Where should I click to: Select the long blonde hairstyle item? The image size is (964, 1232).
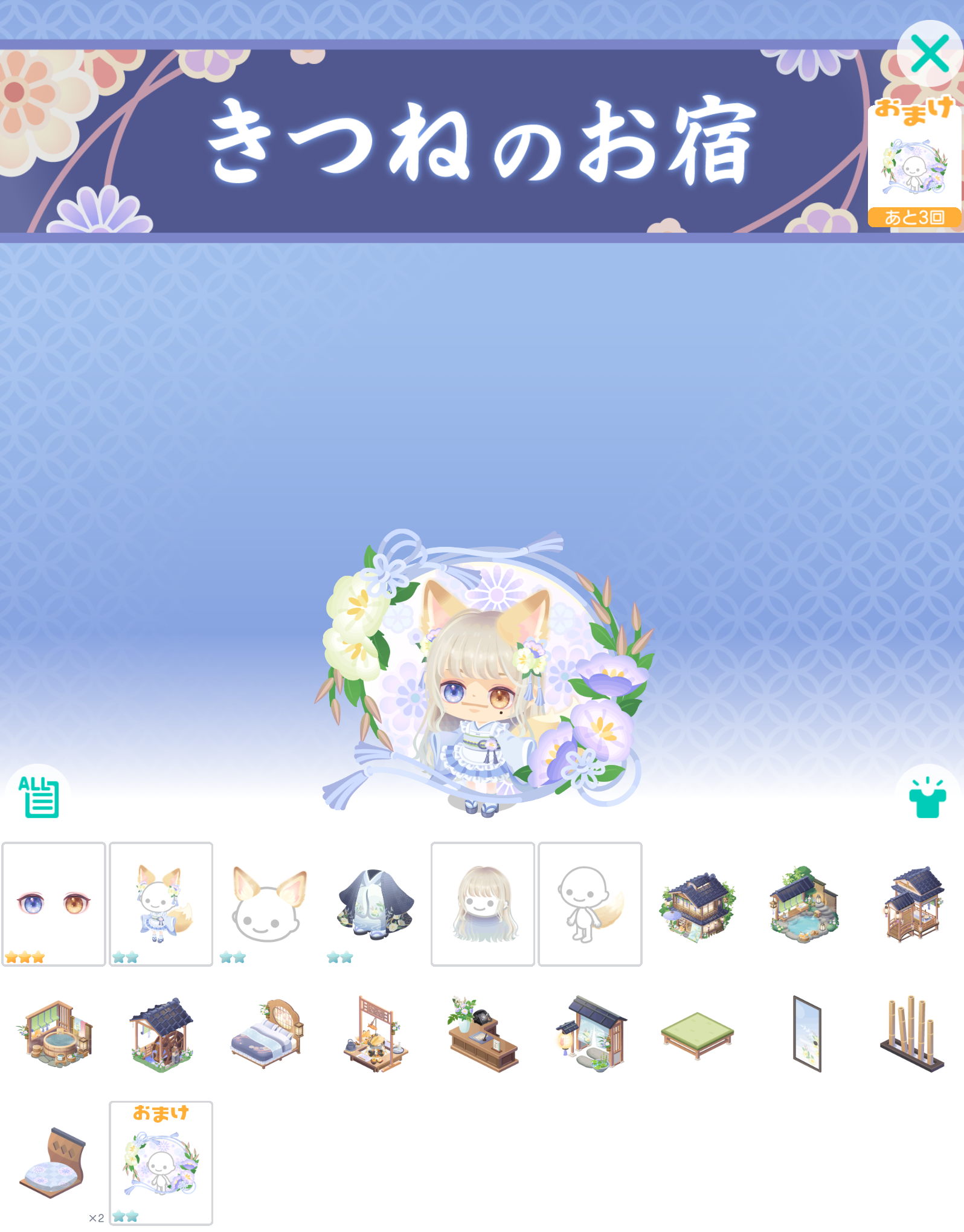click(x=483, y=903)
